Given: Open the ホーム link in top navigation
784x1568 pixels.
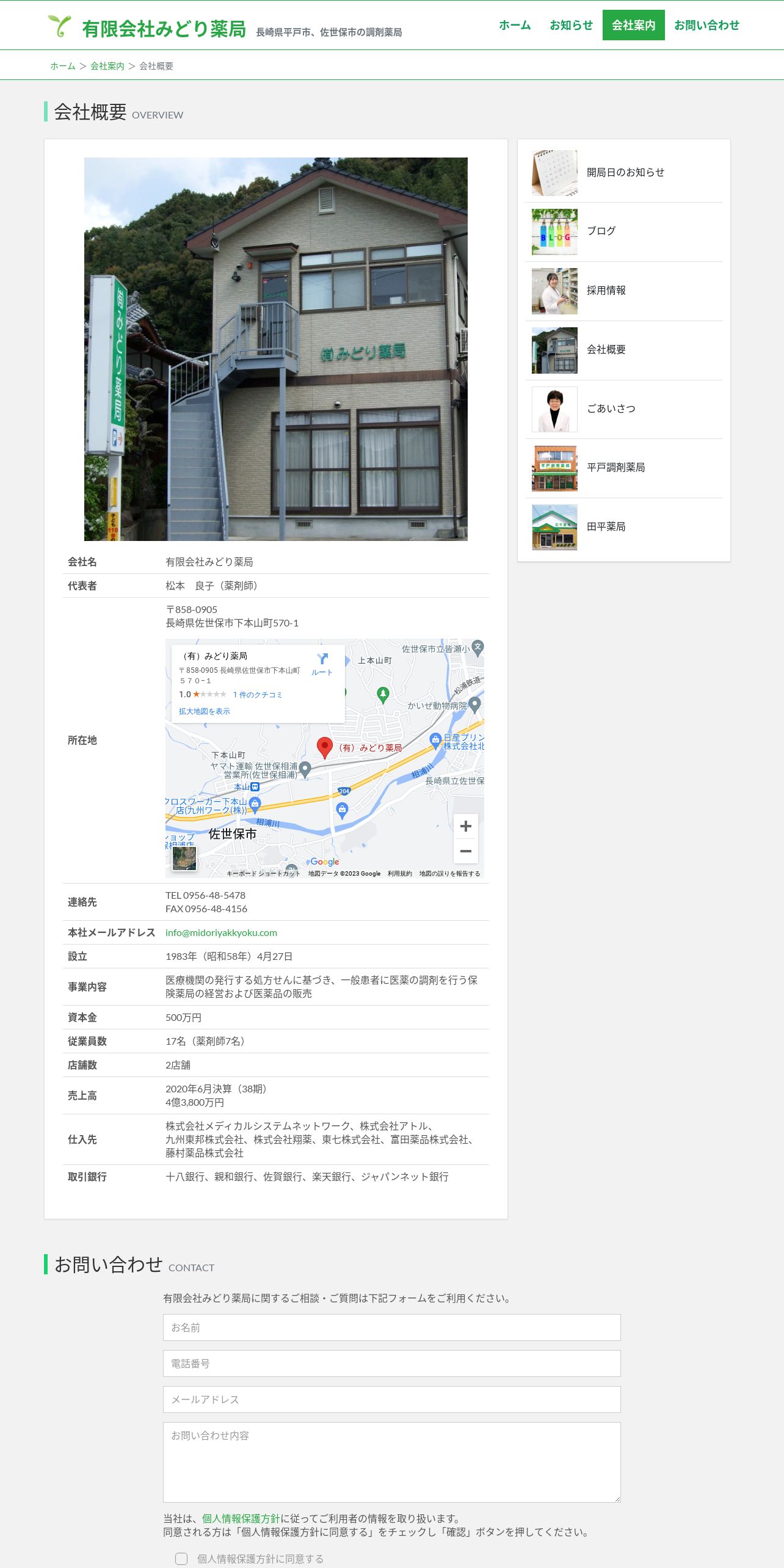Looking at the screenshot, I should [x=515, y=25].
